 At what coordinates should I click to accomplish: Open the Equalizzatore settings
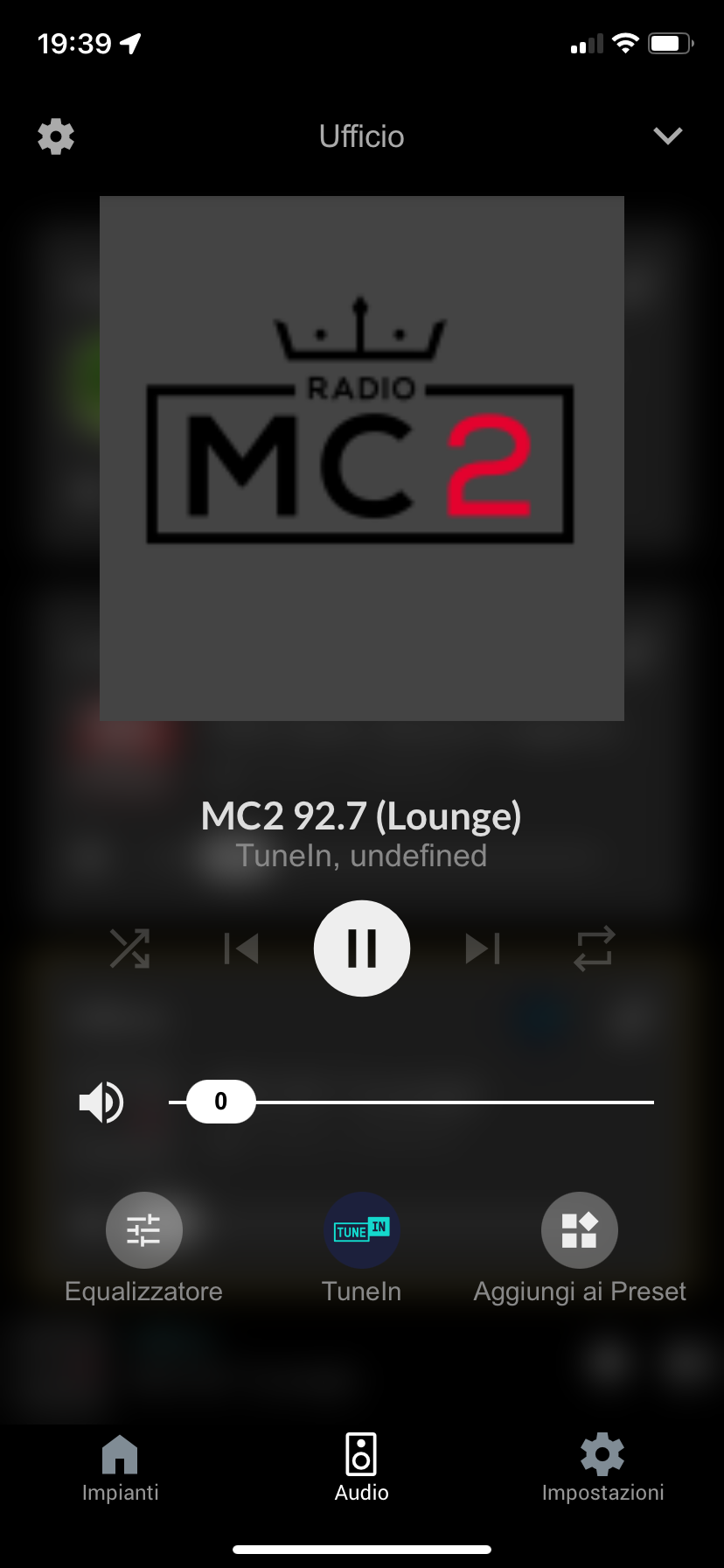click(x=144, y=1230)
